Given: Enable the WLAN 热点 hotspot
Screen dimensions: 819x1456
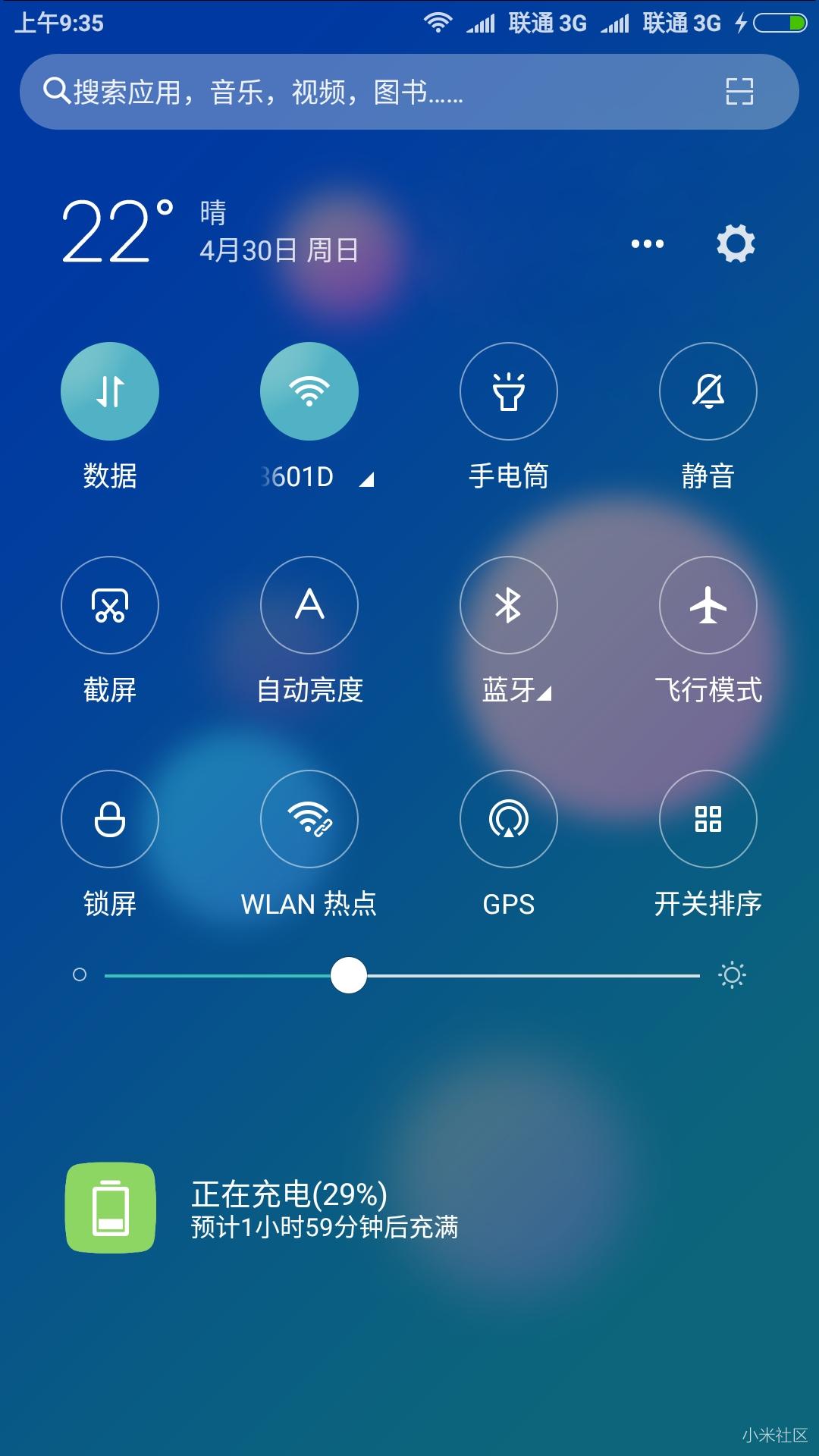Looking at the screenshot, I should (309, 819).
